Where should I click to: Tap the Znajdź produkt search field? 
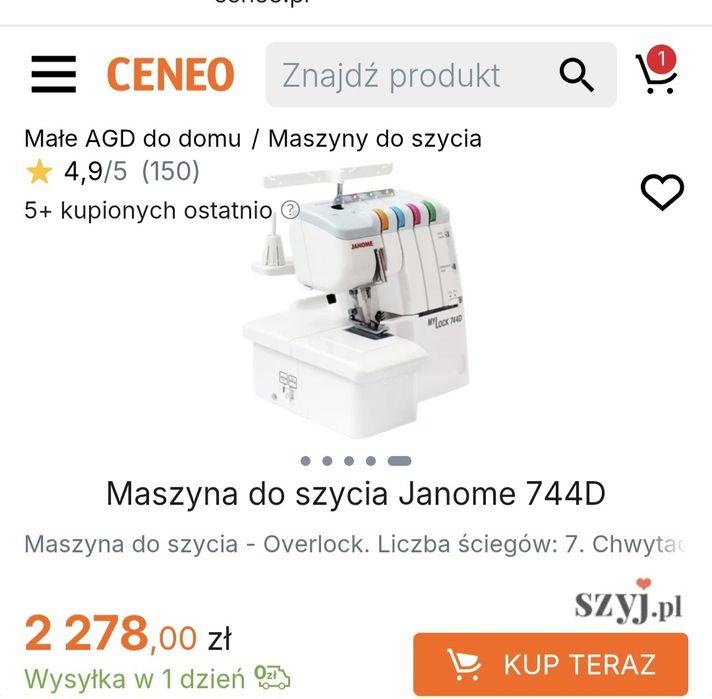click(x=410, y=75)
